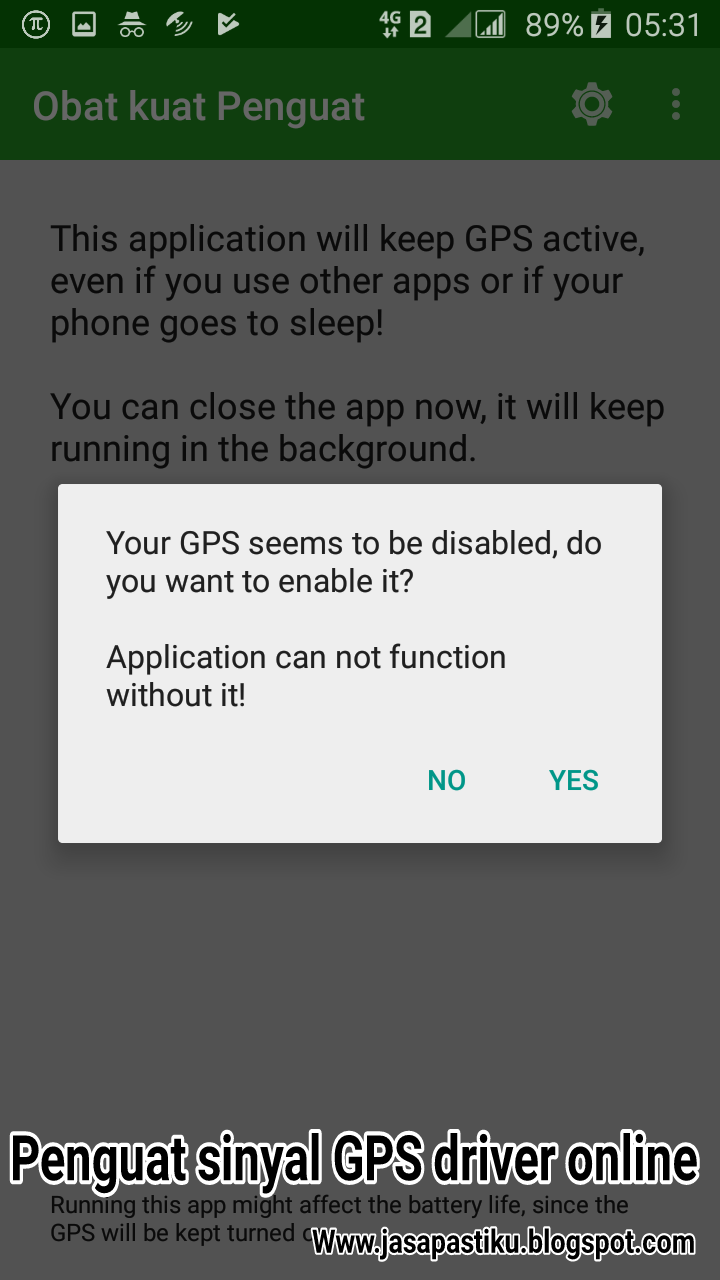Open the overflow menu
720x1280 pixels.
click(x=676, y=105)
